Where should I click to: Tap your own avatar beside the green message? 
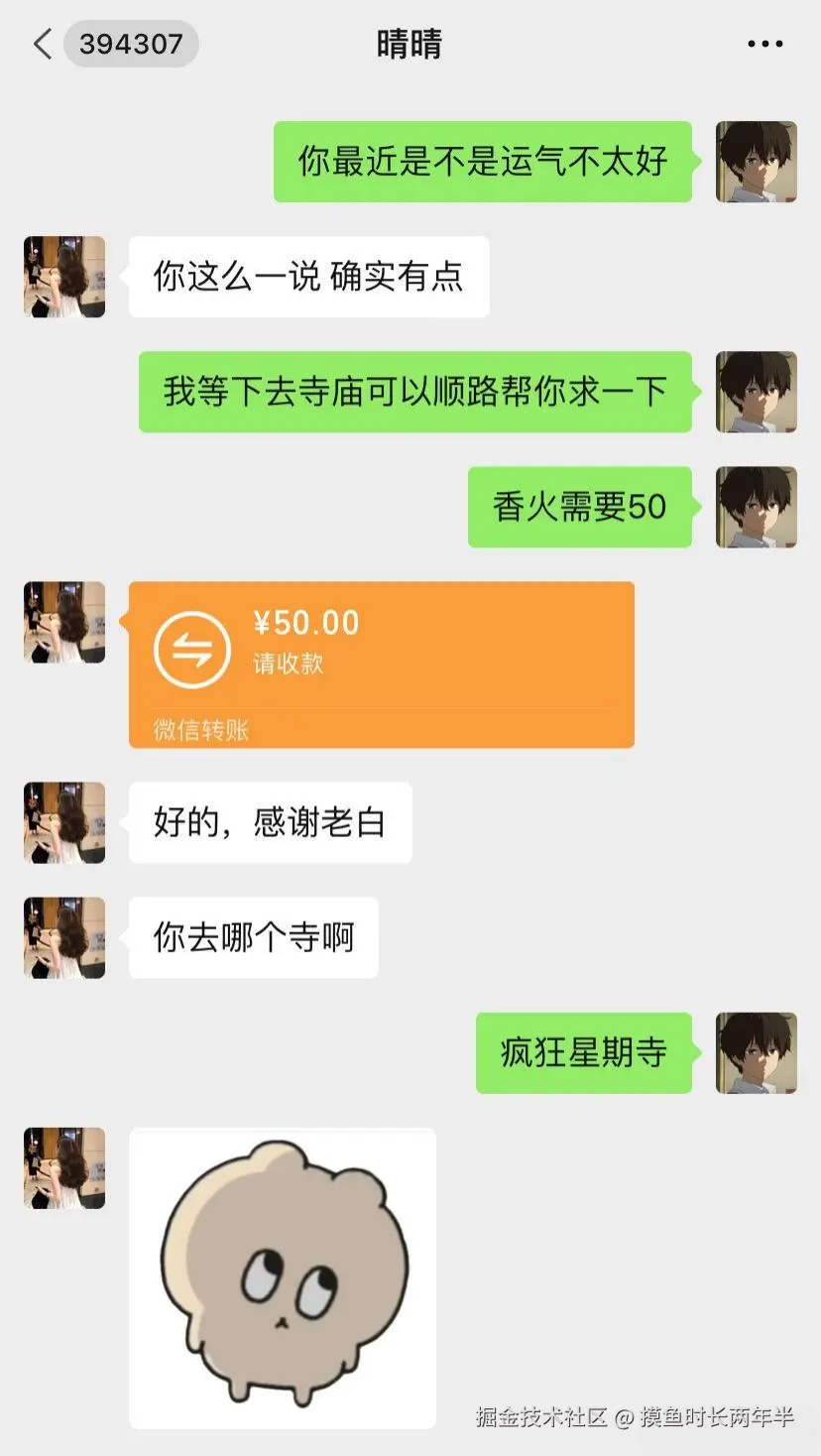pos(756,162)
